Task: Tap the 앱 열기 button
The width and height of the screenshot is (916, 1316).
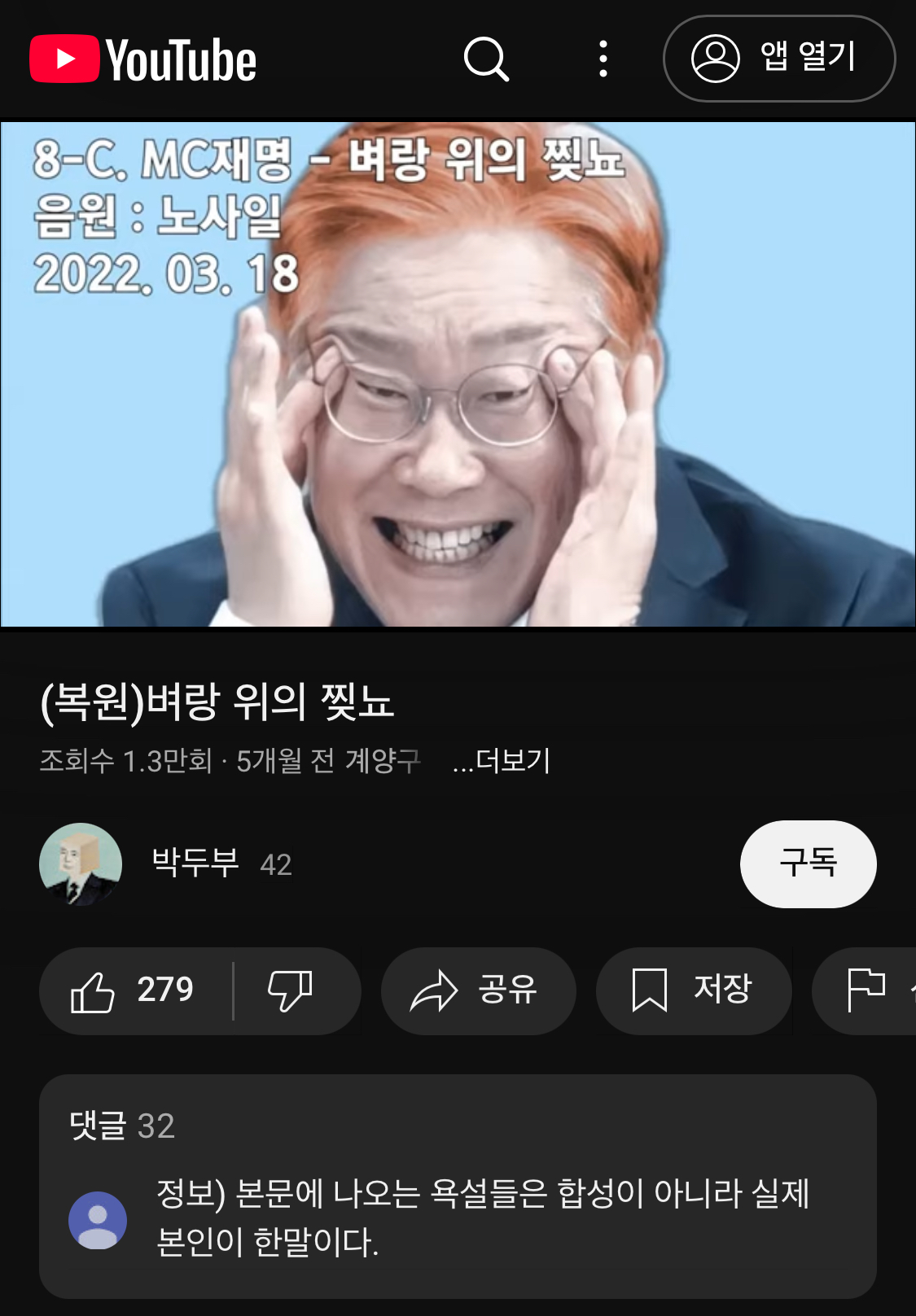Action: pyautogui.click(x=779, y=59)
